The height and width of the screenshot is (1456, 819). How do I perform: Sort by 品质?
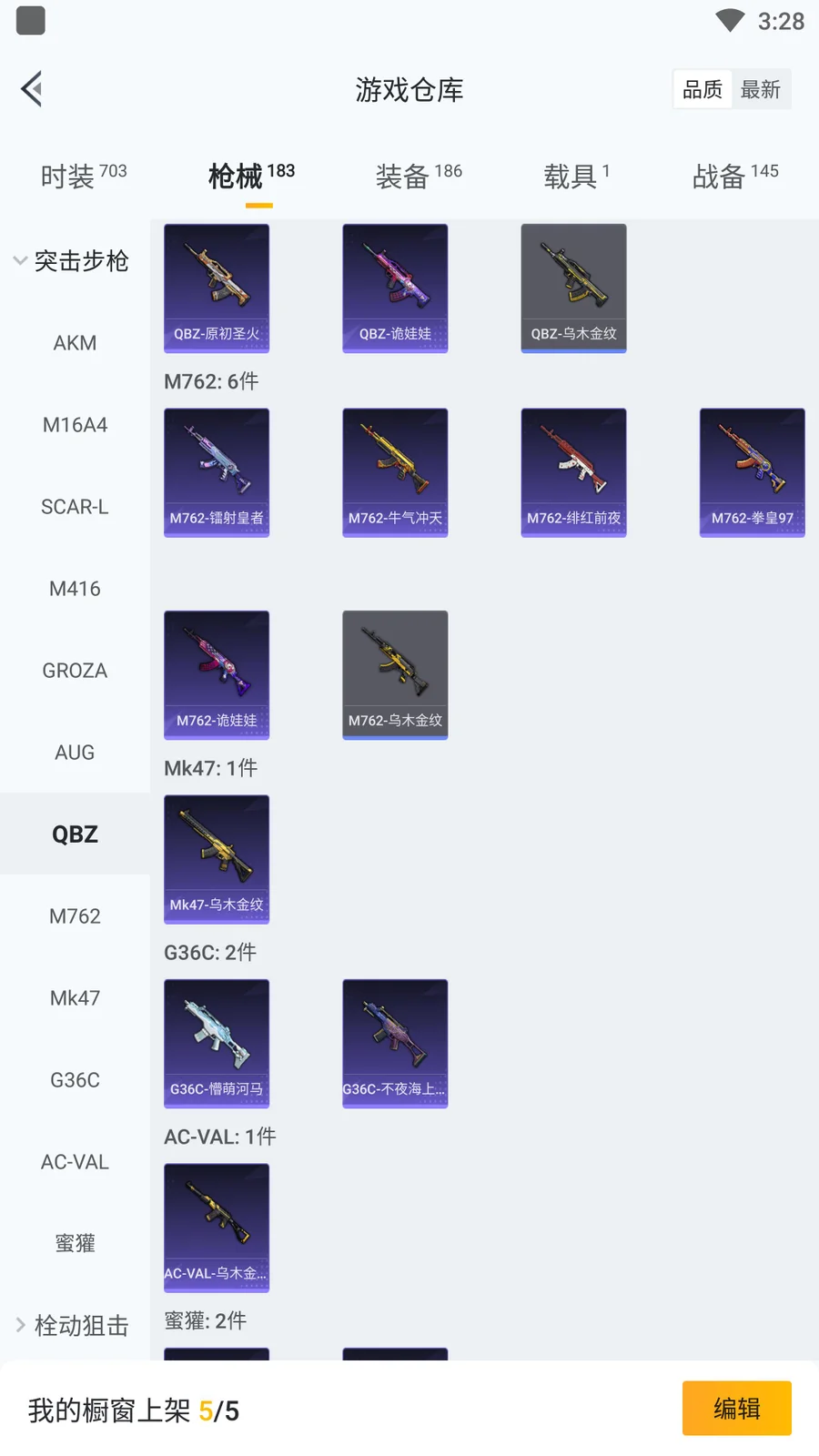point(703,89)
